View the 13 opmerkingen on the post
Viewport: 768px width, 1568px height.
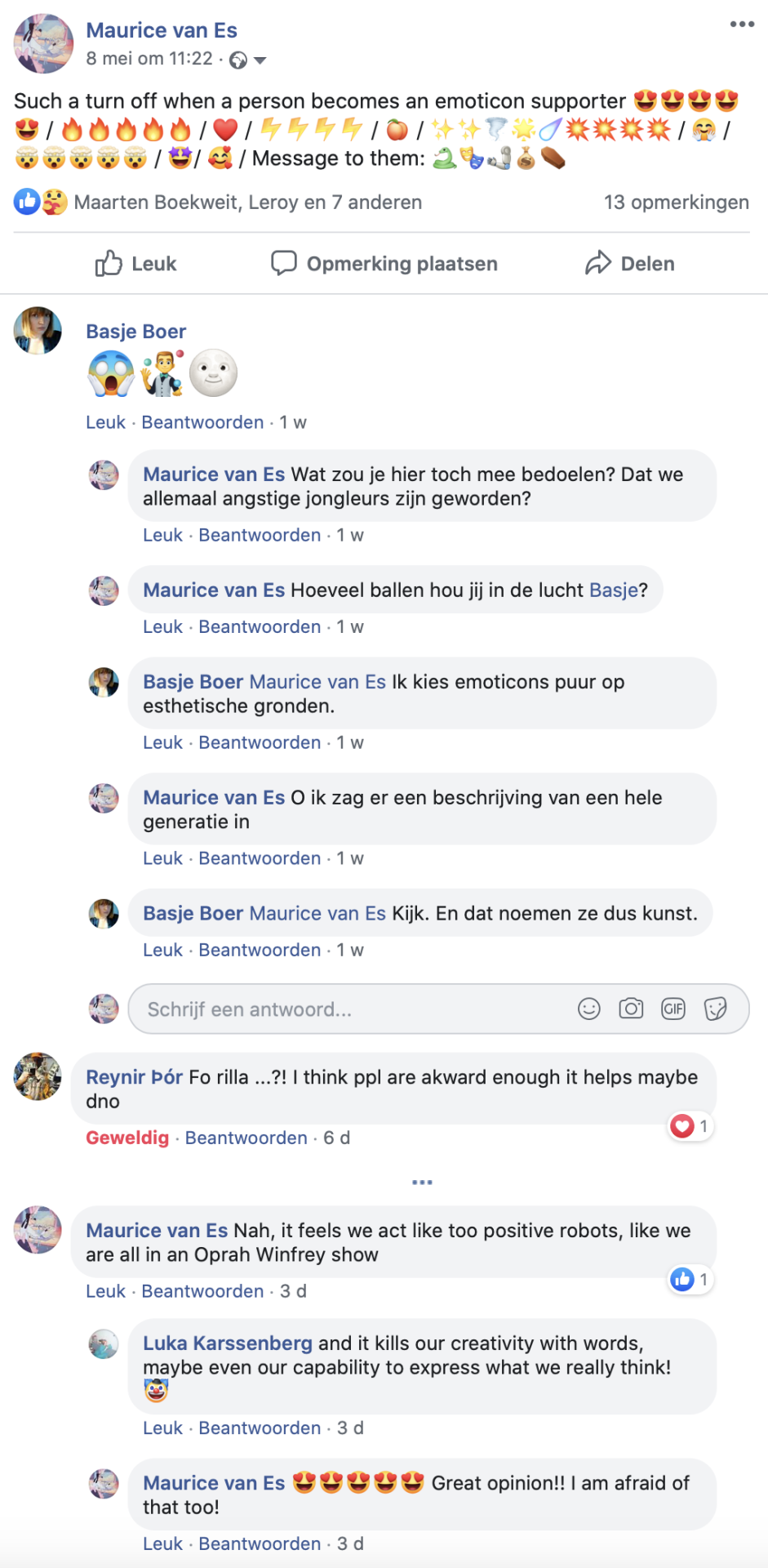point(676,203)
